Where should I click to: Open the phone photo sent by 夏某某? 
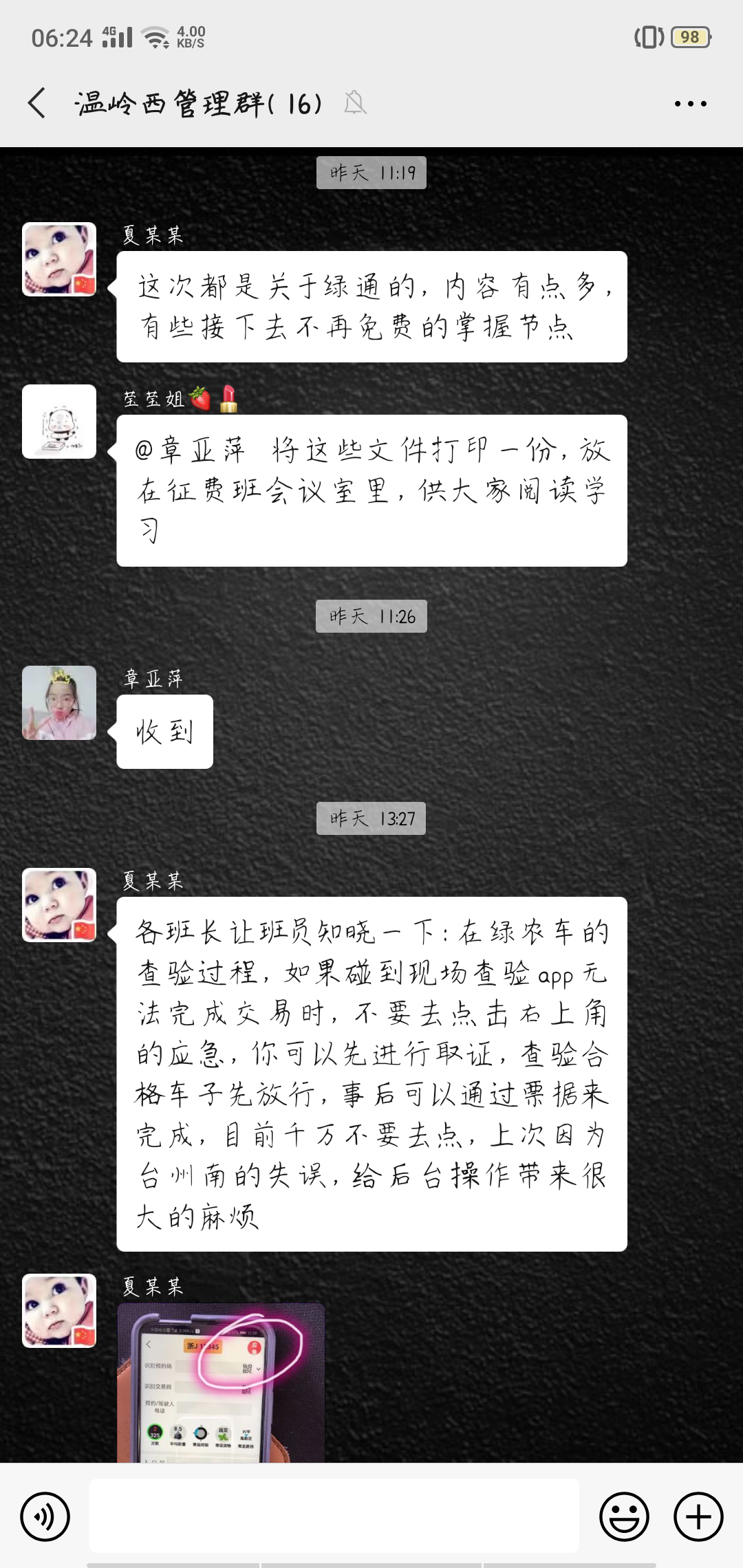221,1382
